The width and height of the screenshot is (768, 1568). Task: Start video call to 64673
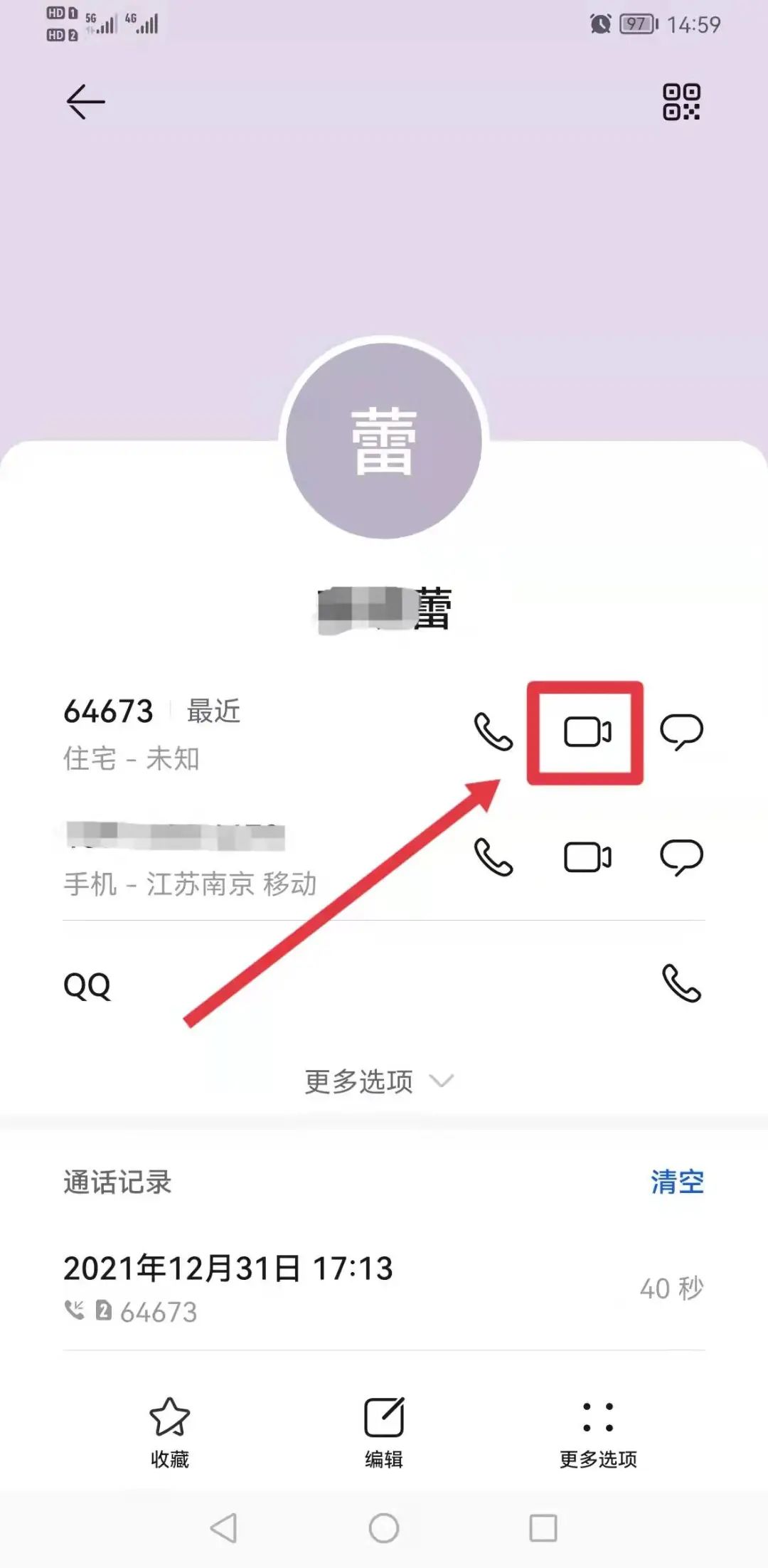pos(587,732)
